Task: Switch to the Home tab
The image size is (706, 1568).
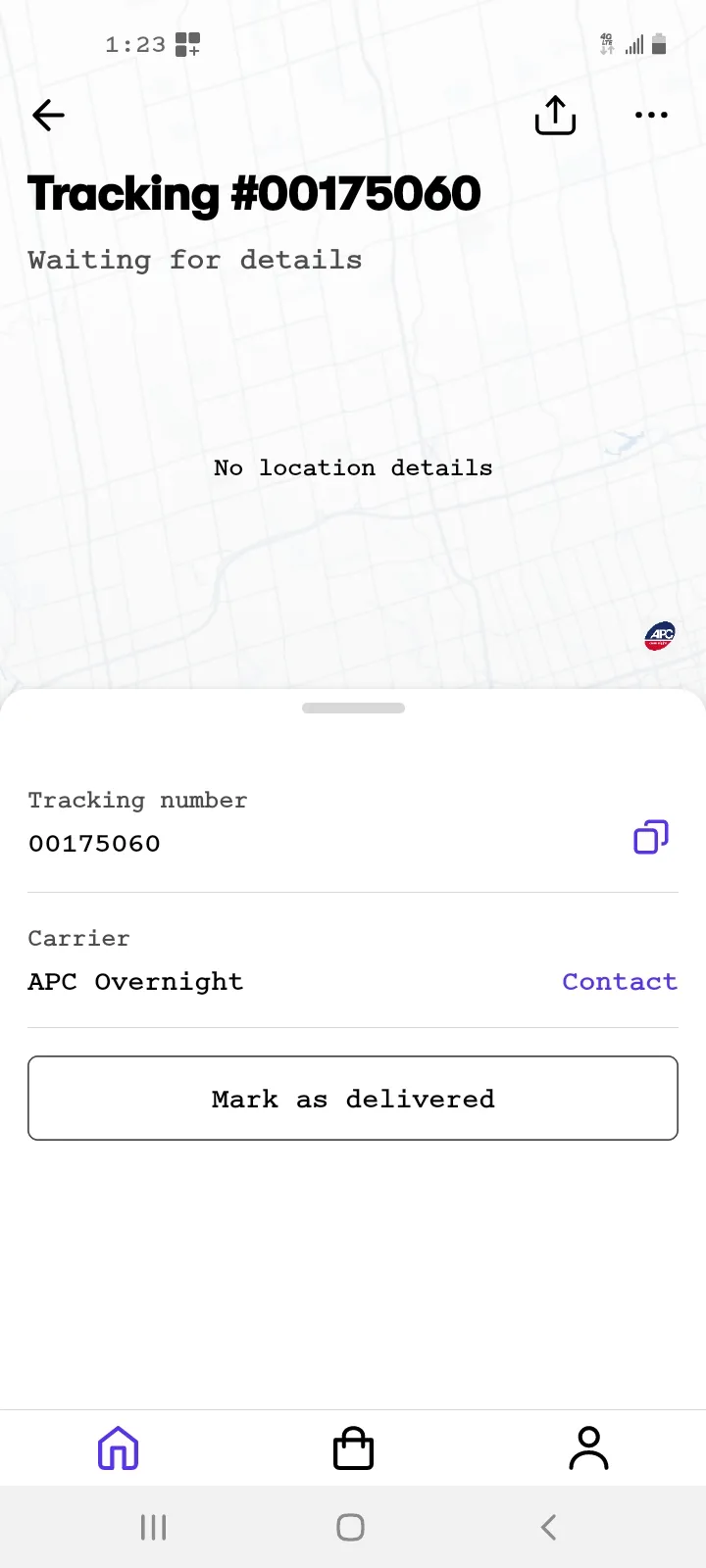Action: (x=118, y=1448)
